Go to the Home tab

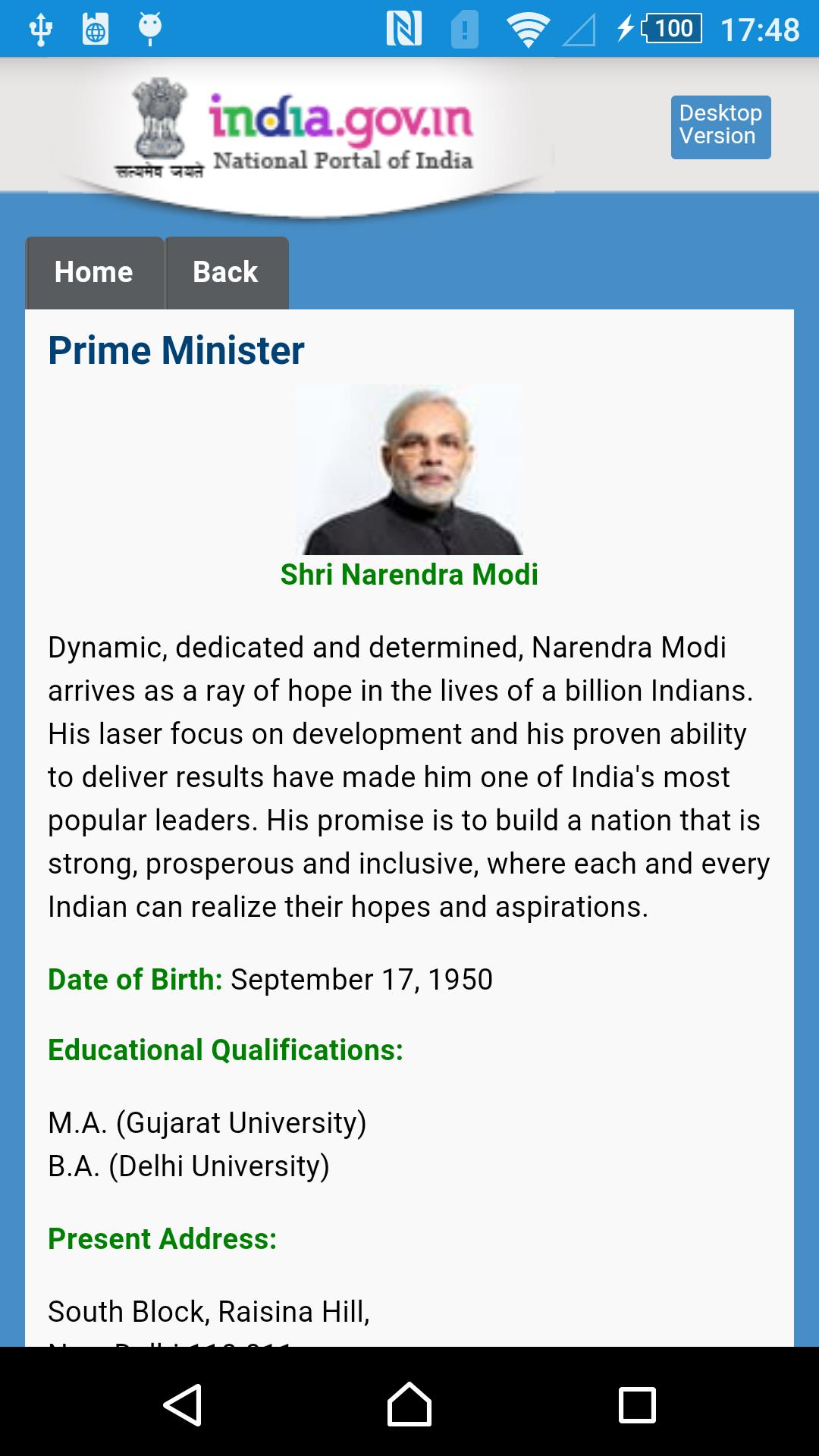click(x=94, y=272)
